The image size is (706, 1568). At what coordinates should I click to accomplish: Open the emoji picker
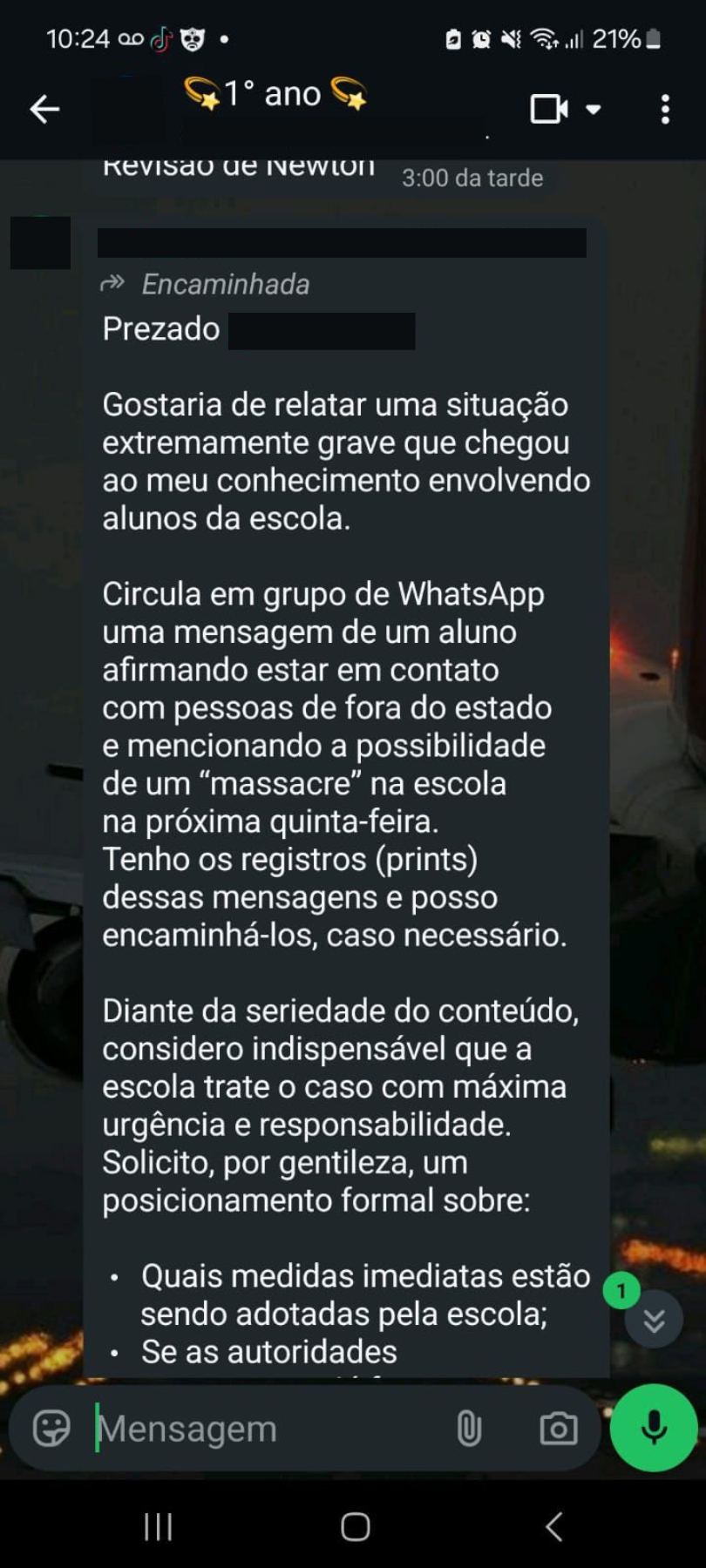[52, 1427]
